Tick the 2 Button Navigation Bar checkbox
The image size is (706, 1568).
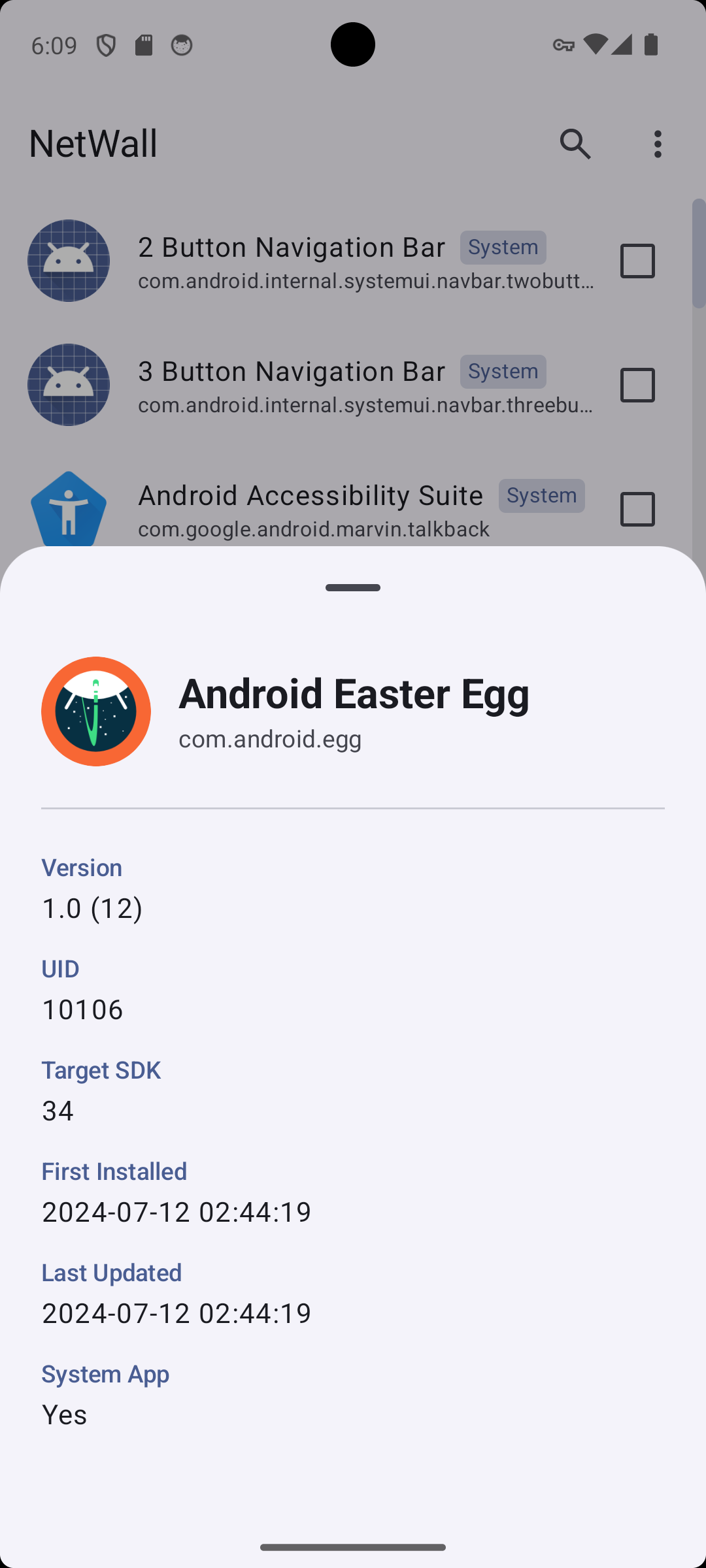pyautogui.click(x=637, y=261)
